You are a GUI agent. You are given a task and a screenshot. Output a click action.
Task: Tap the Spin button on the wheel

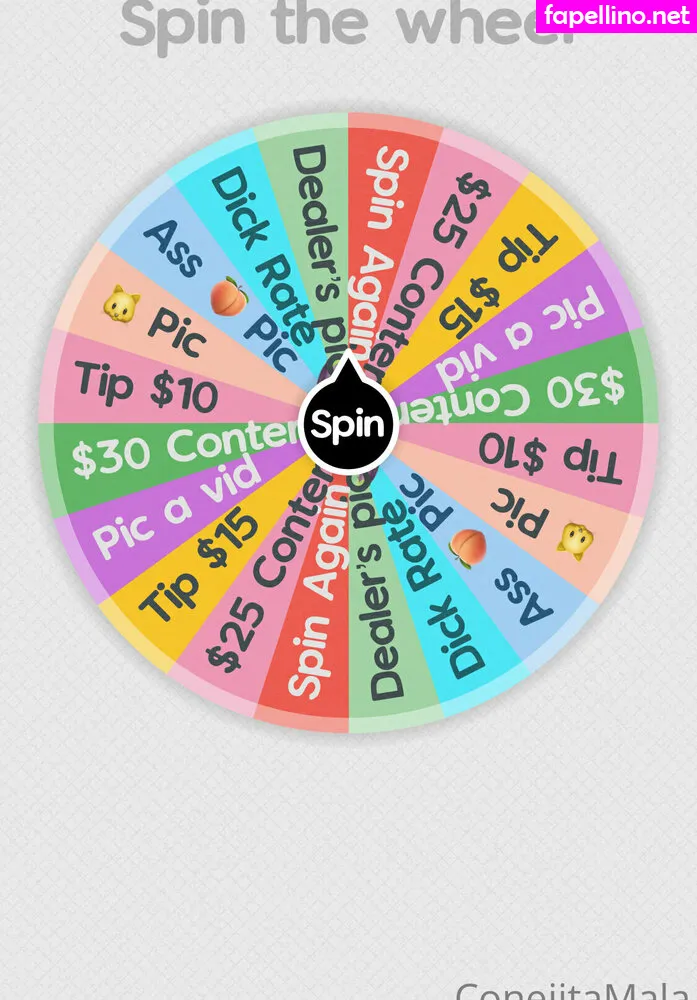(347, 425)
